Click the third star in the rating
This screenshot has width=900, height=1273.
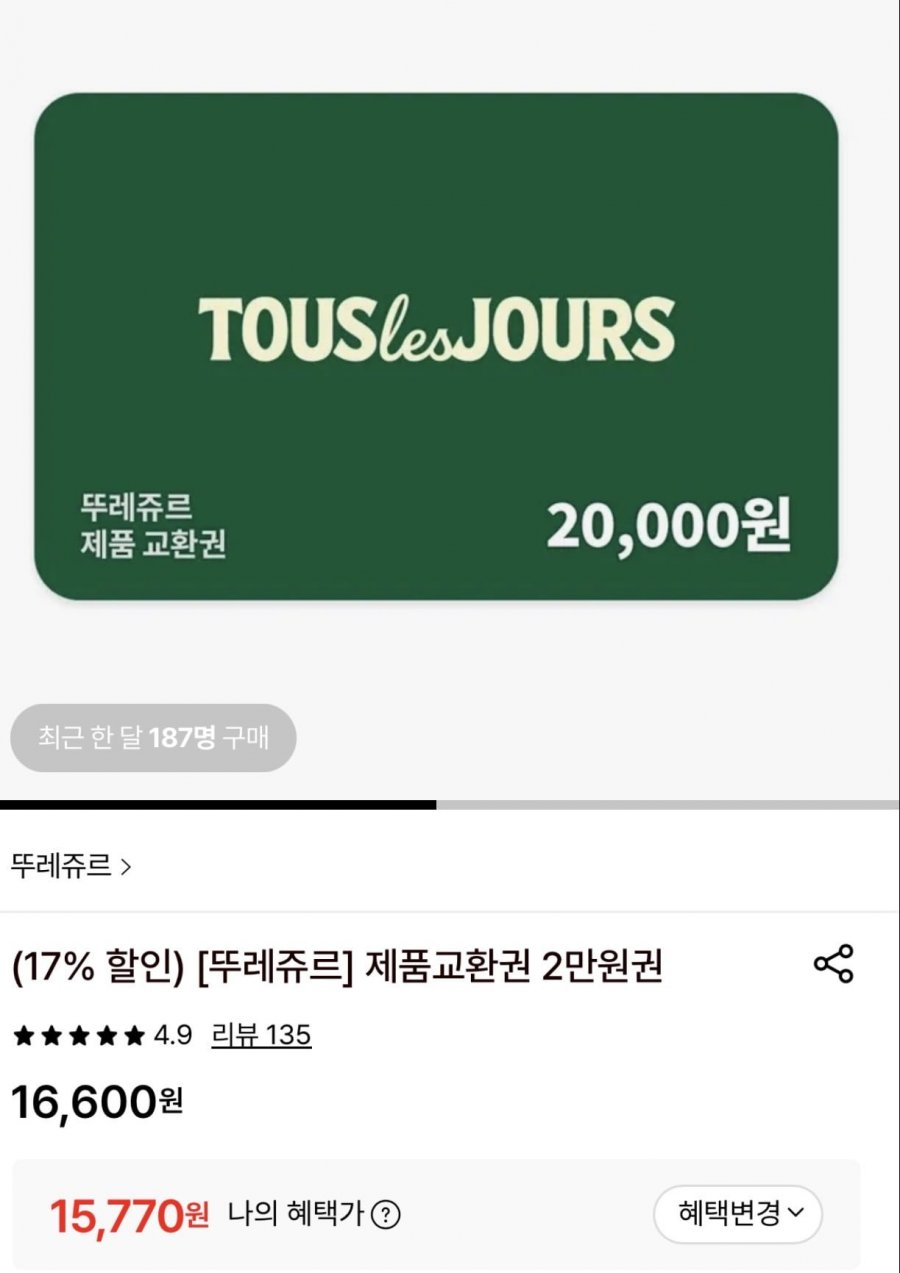click(78, 1038)
